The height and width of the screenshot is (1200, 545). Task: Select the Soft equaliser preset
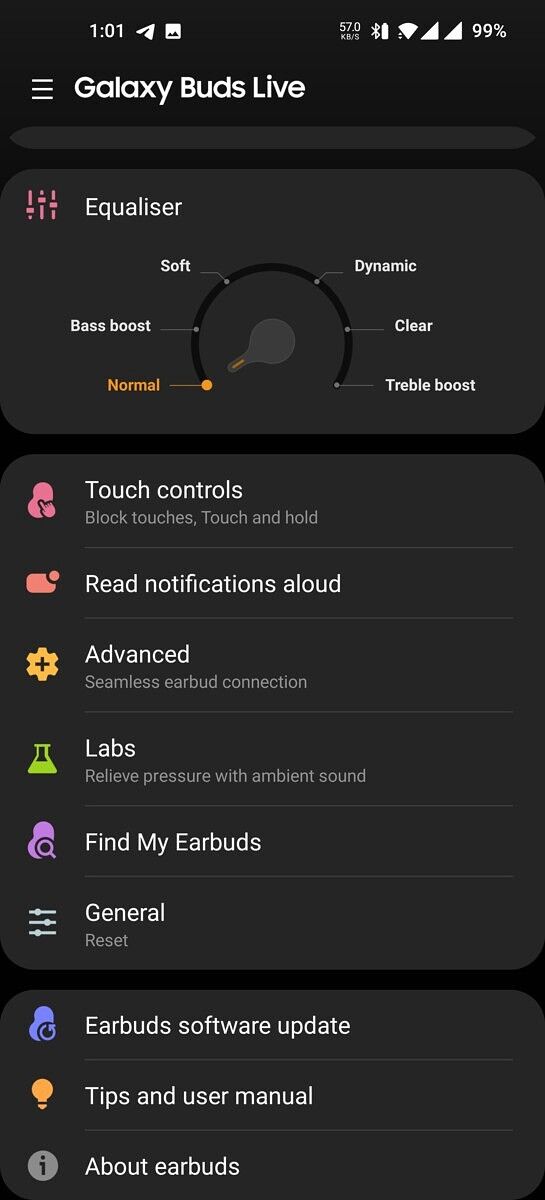(175, 266)
